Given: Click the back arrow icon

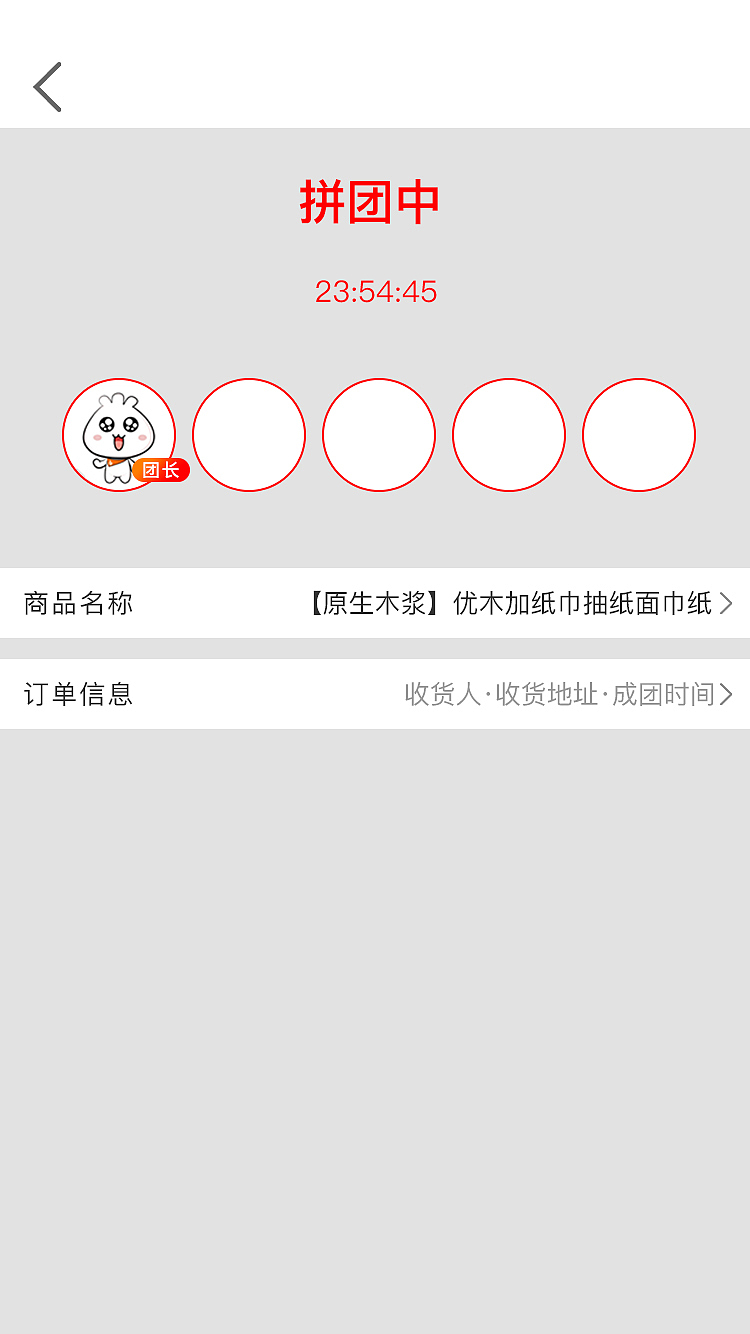Looking at the screenshot, I should coord(47,87).
